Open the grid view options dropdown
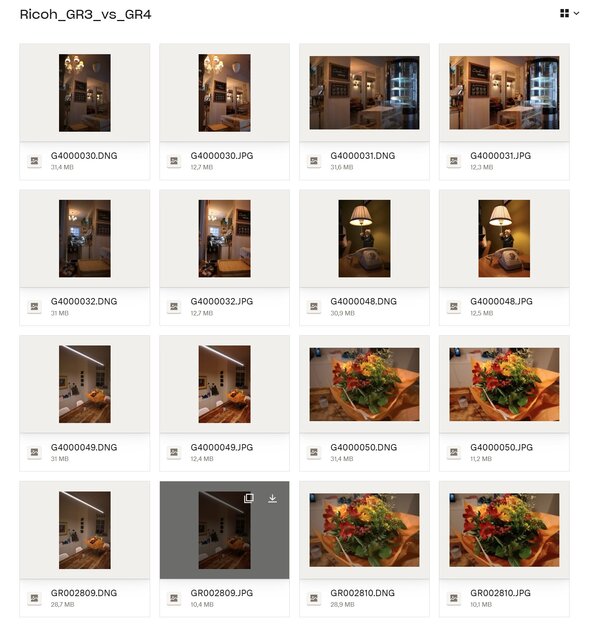The image size is (600, 630). coord(571,13)
